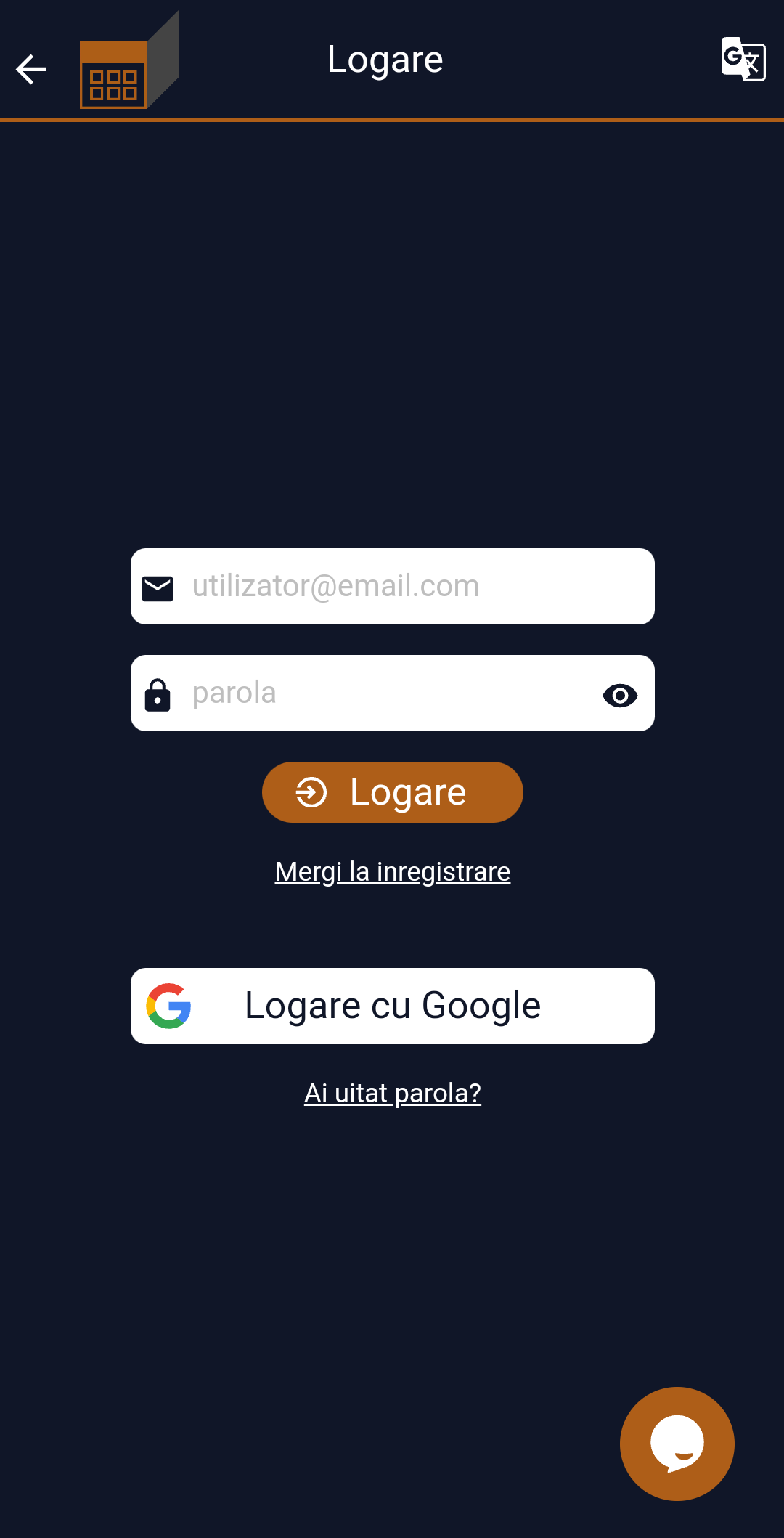
Task: Tap the orange Logare button
Action: [x=392, y=792]
